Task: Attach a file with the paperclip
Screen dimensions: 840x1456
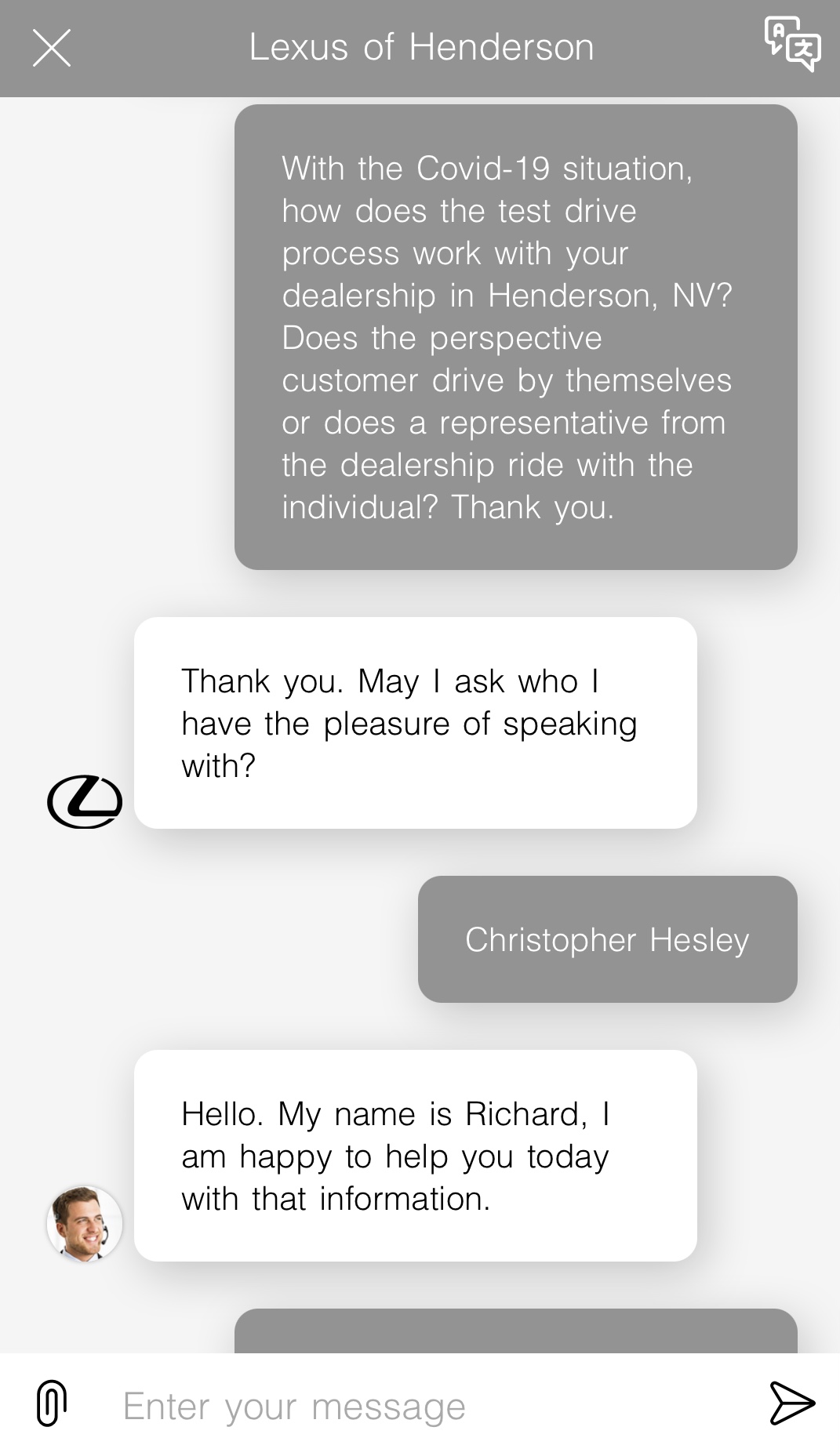Action: 52,1403
